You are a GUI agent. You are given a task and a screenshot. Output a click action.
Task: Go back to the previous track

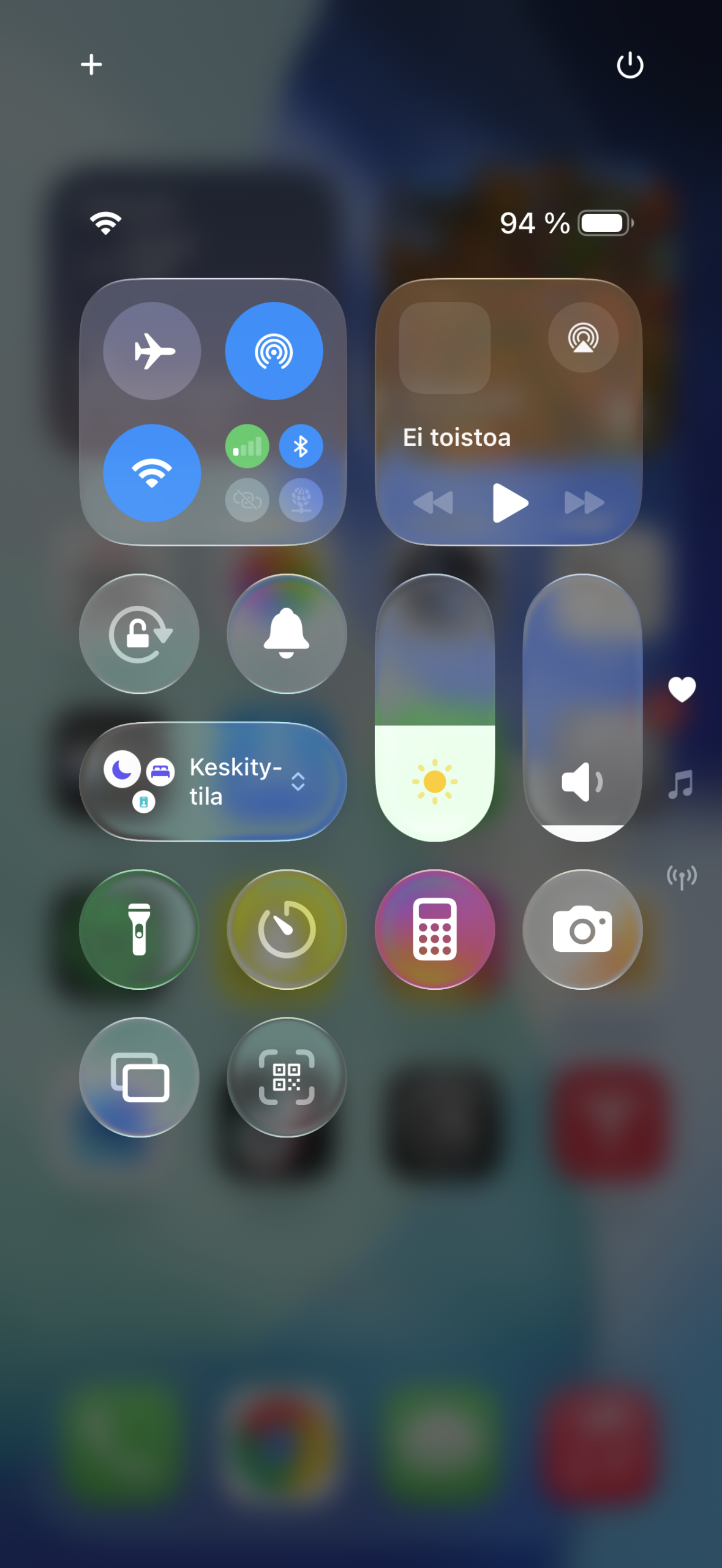point(434,503)
